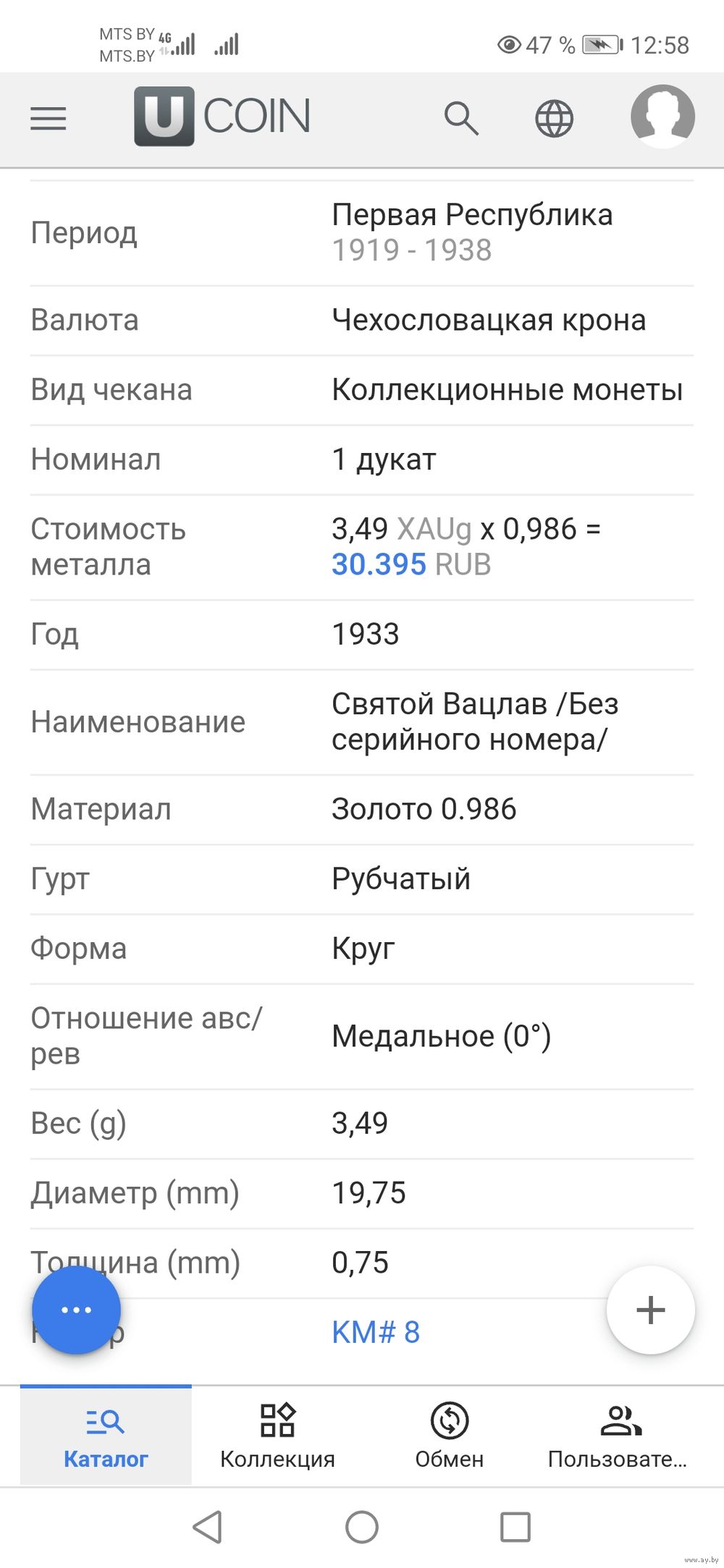The width and height of the screenshot is (724, 1568).
Task: Open the user profile avatar
Action: click(663, 116)
